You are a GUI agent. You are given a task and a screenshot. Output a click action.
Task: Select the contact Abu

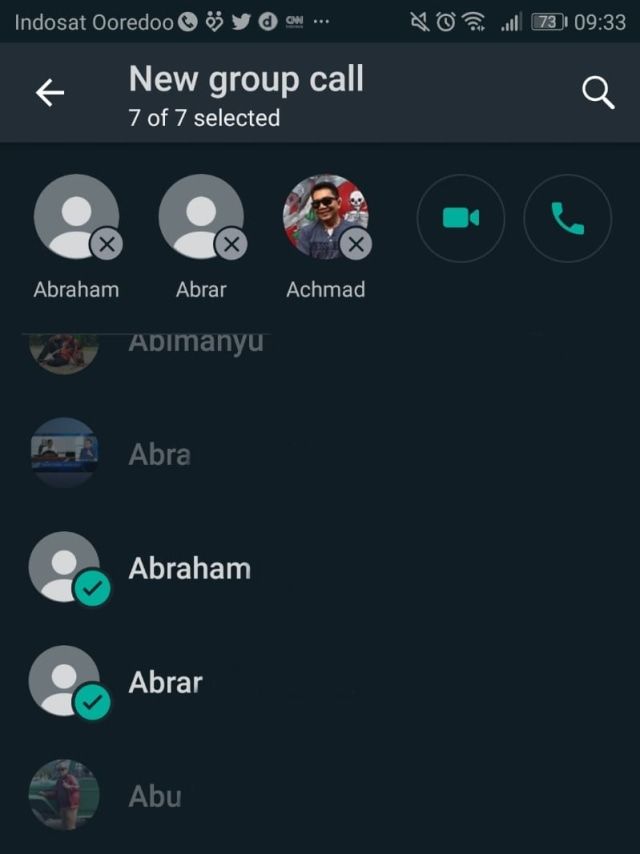(x=155, y=797)
